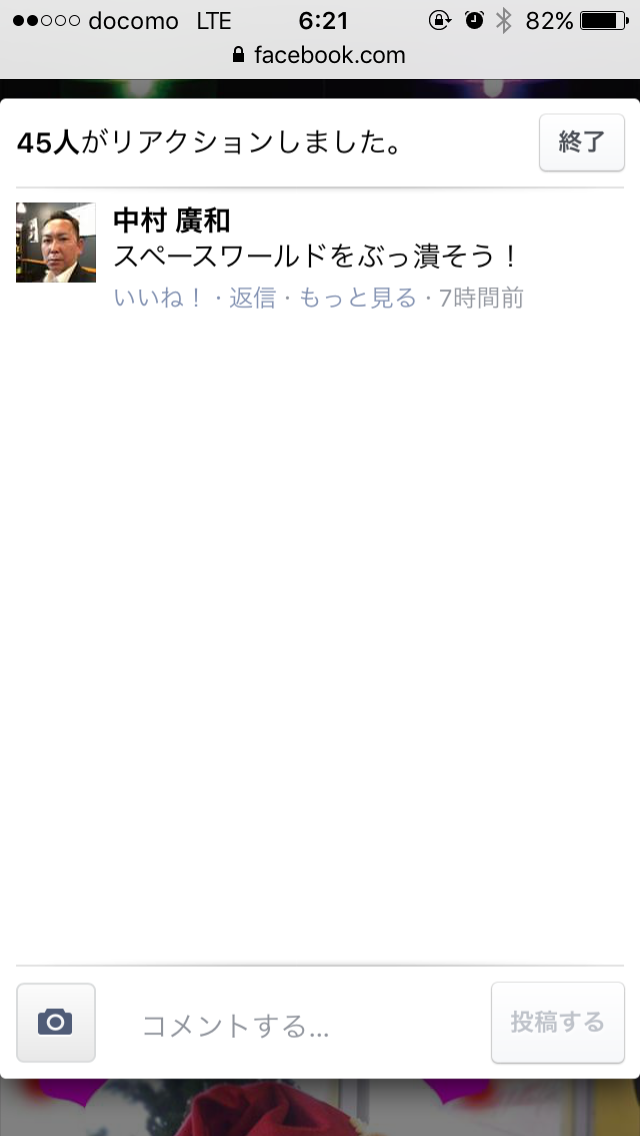640x1136 pixels.
Task: Open the 中村 廣和 name link
Action: [x=172, y=220]
